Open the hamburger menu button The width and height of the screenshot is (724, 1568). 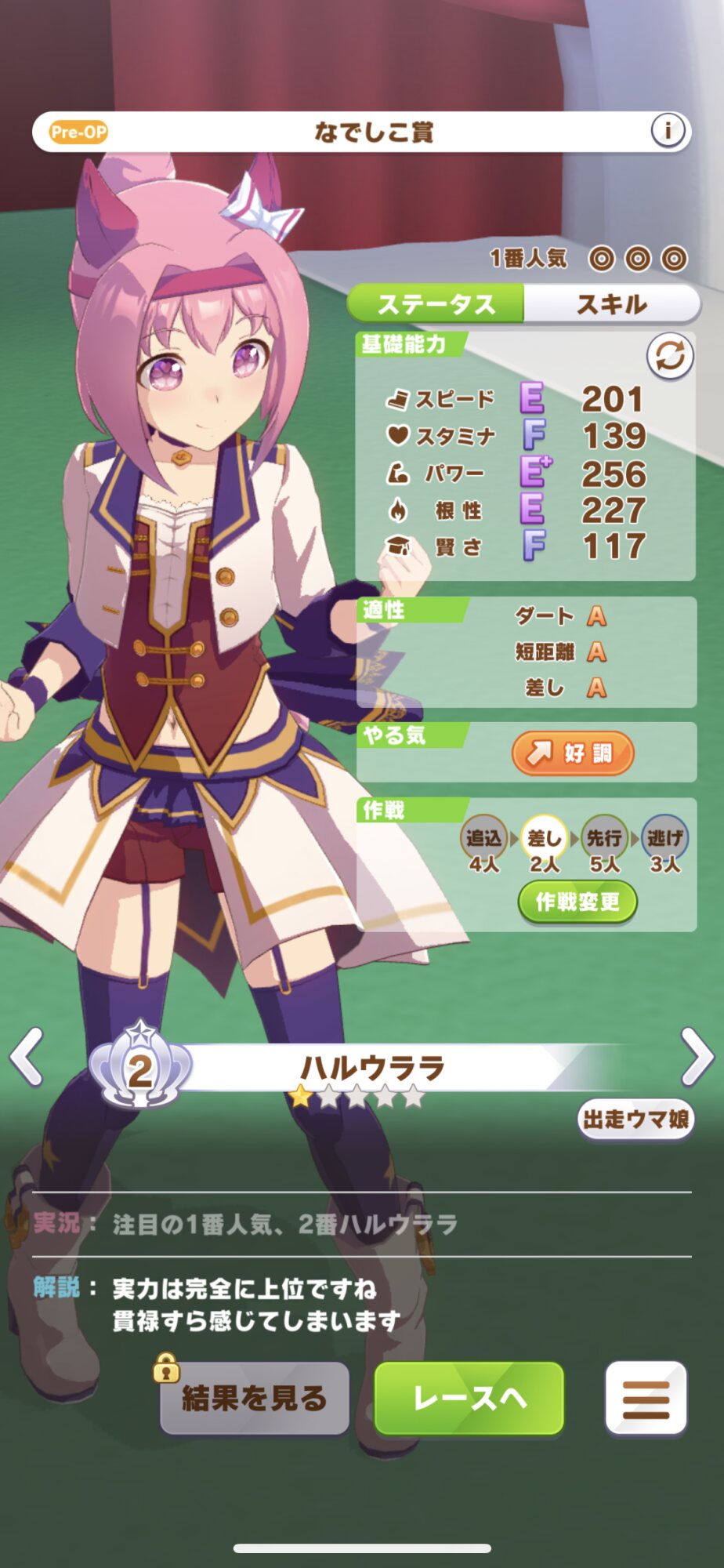coord(646,1398)
